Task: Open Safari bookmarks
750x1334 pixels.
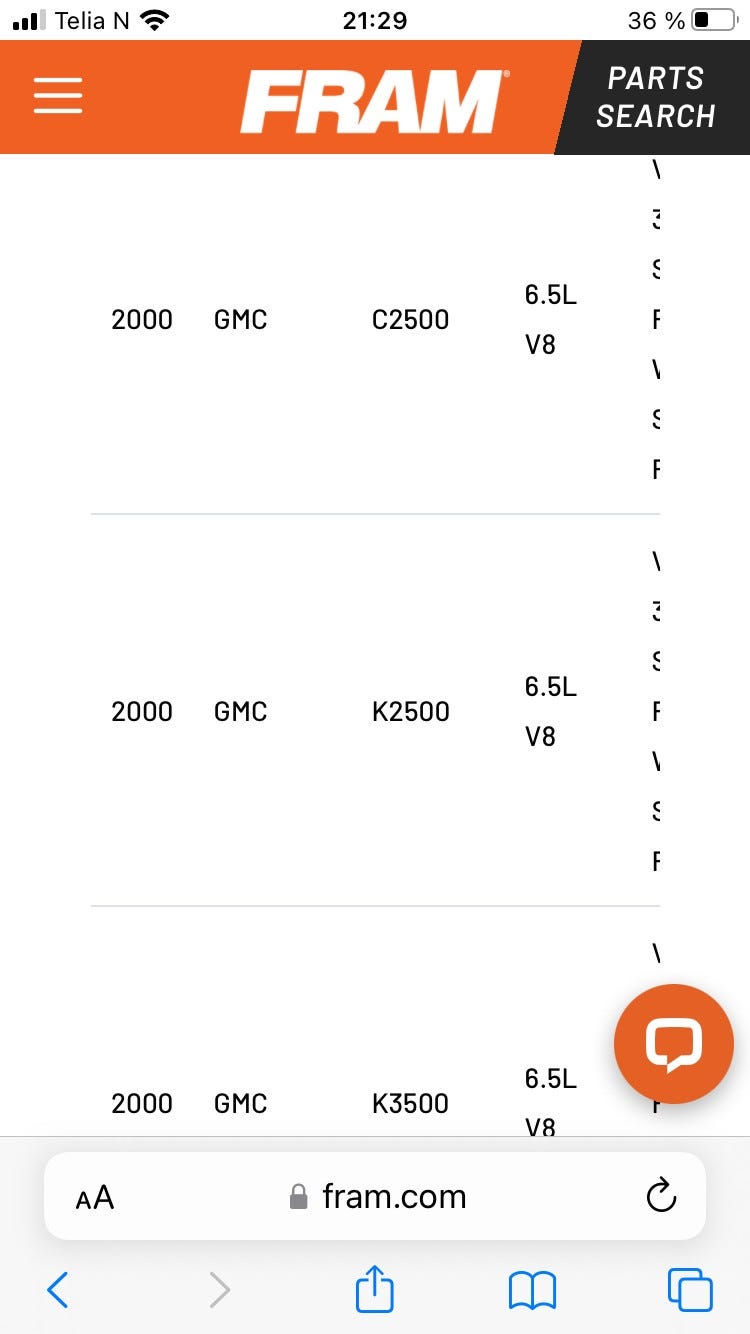Action: pos(532,1290)
